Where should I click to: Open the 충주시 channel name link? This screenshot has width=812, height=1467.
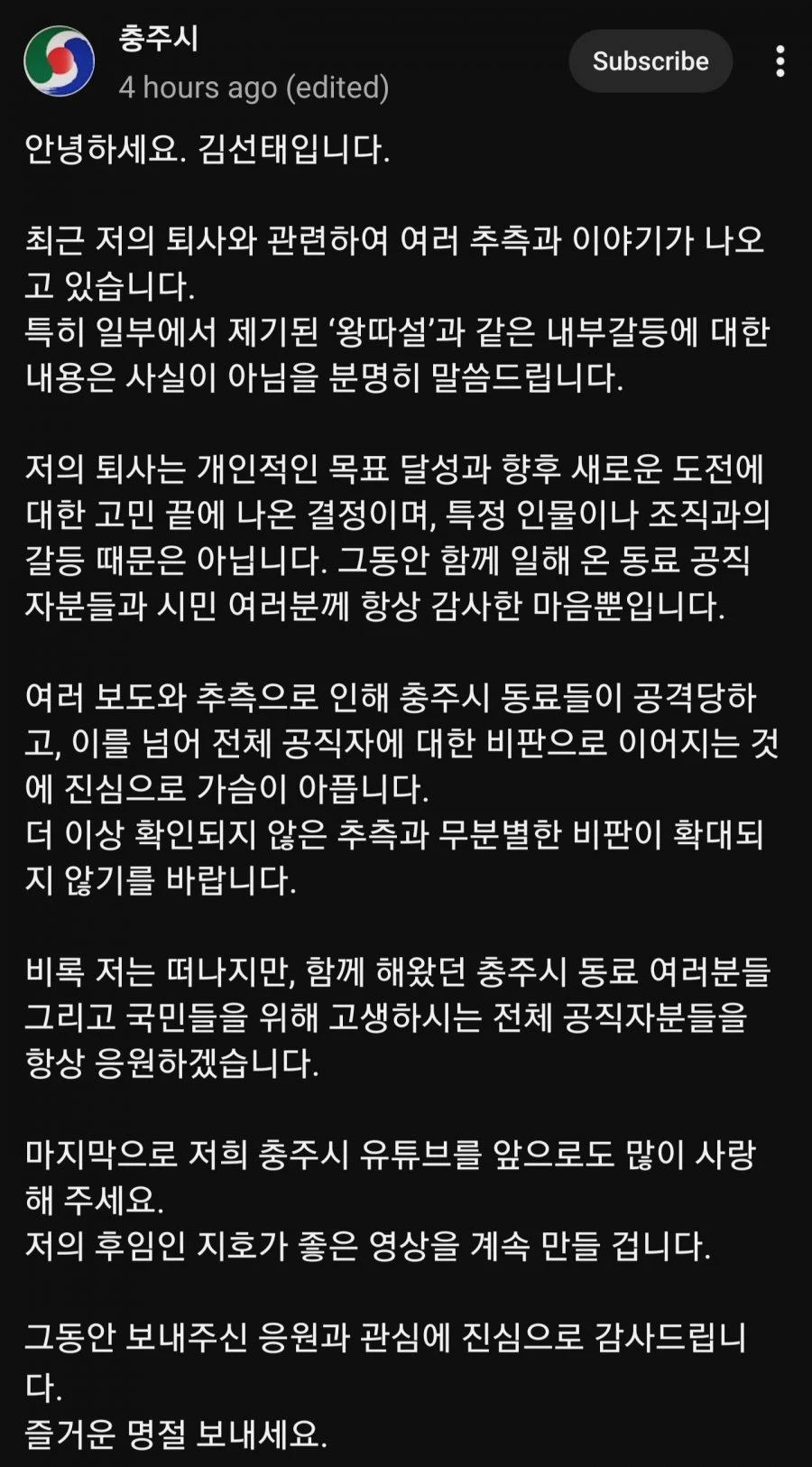coord(159,39)
